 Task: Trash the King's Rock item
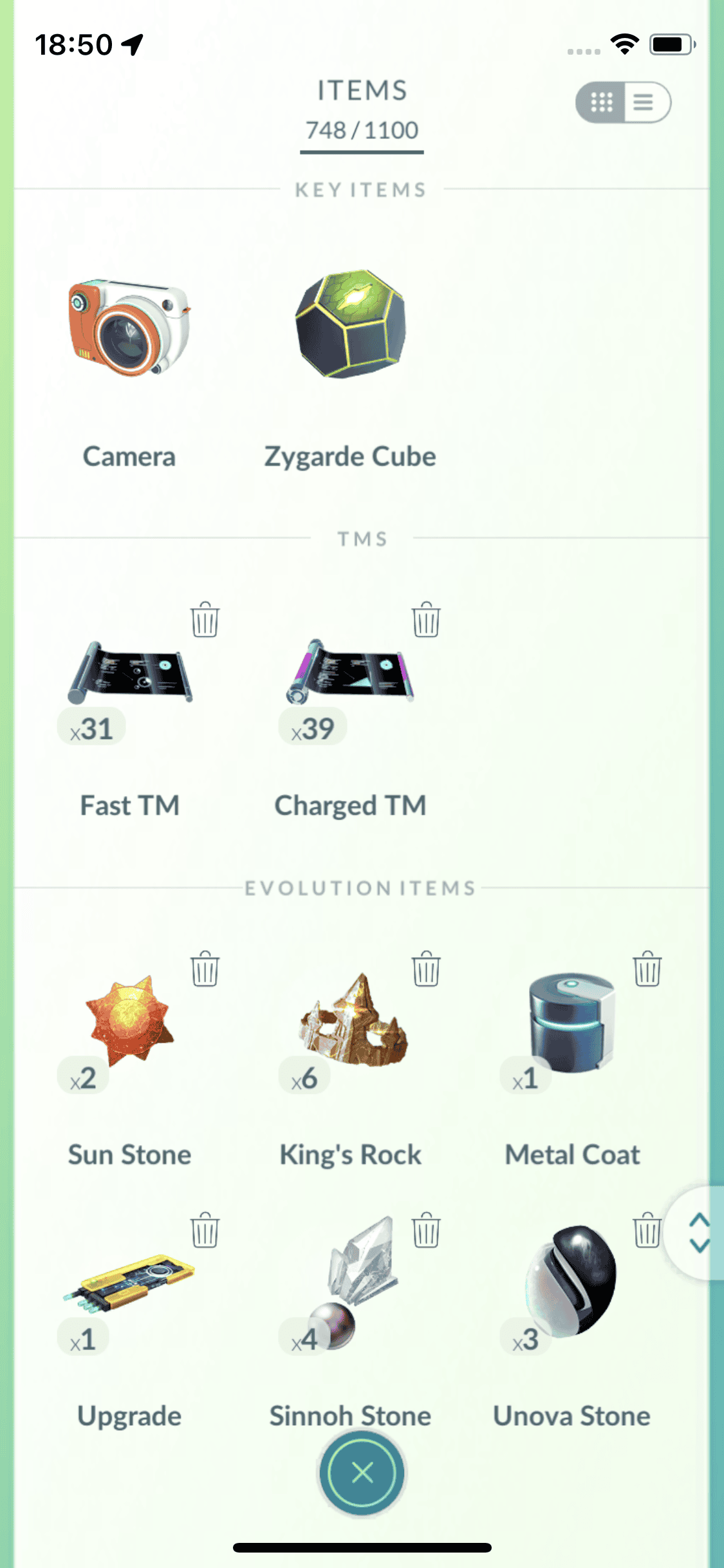coord(426,969)
